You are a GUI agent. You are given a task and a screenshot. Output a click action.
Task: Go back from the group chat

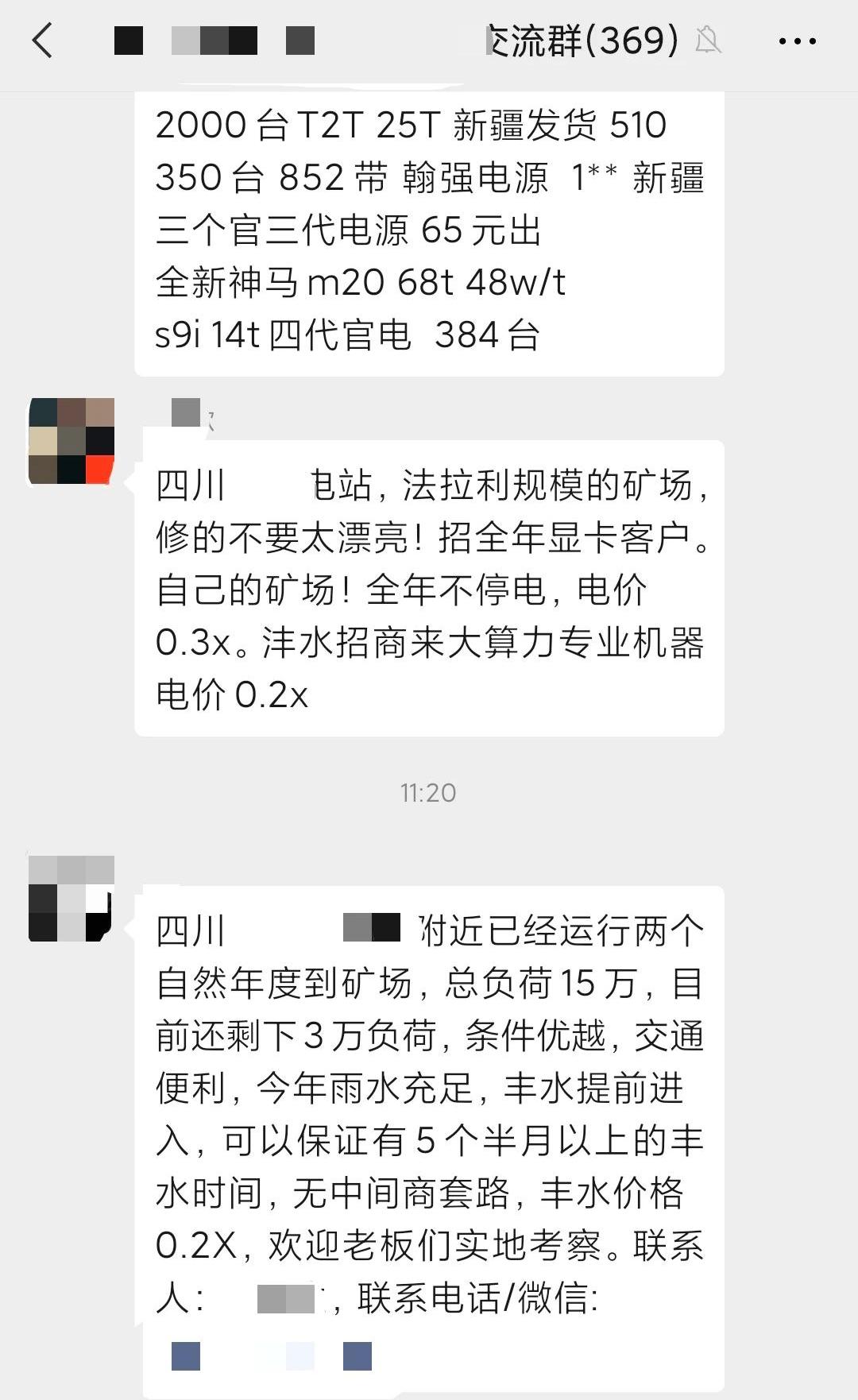pos(43,41)
